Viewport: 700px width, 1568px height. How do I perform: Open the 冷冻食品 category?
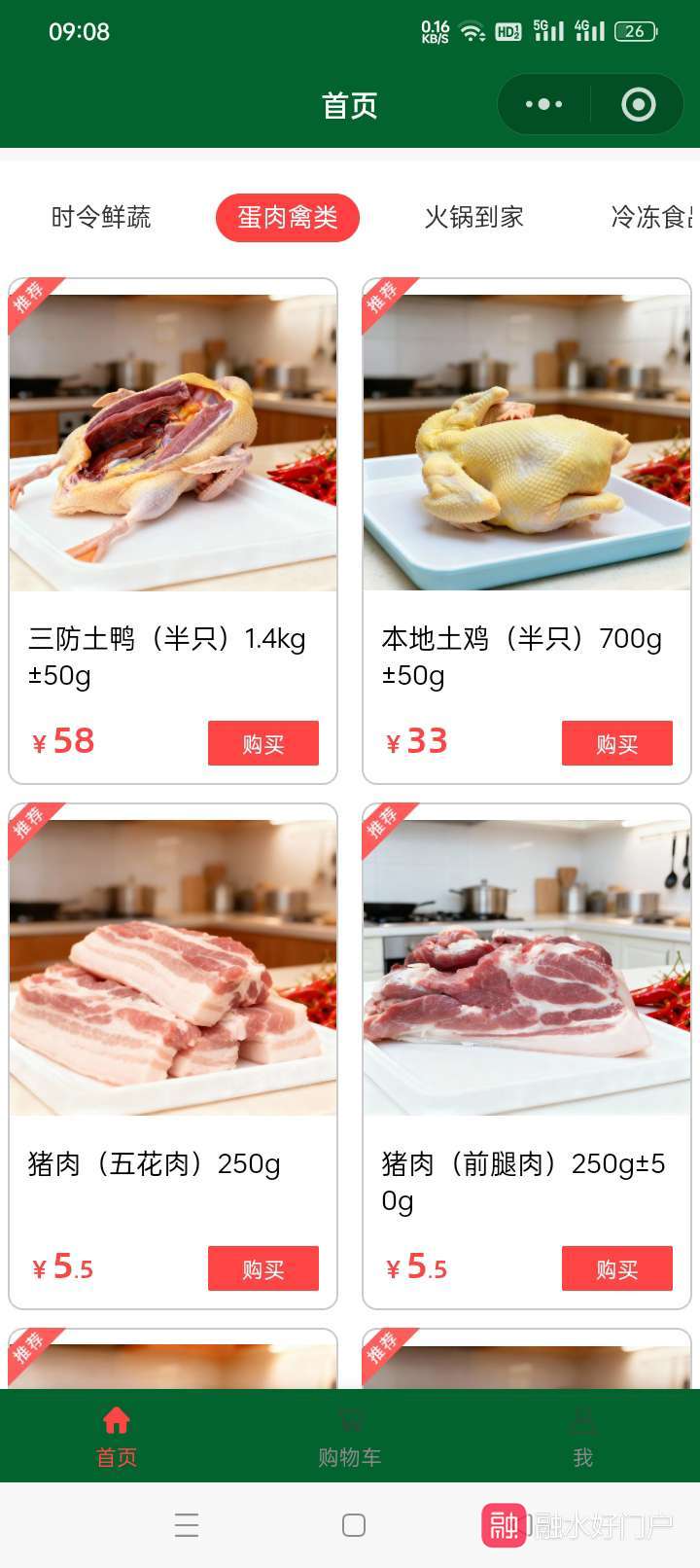tap(653, 217)
